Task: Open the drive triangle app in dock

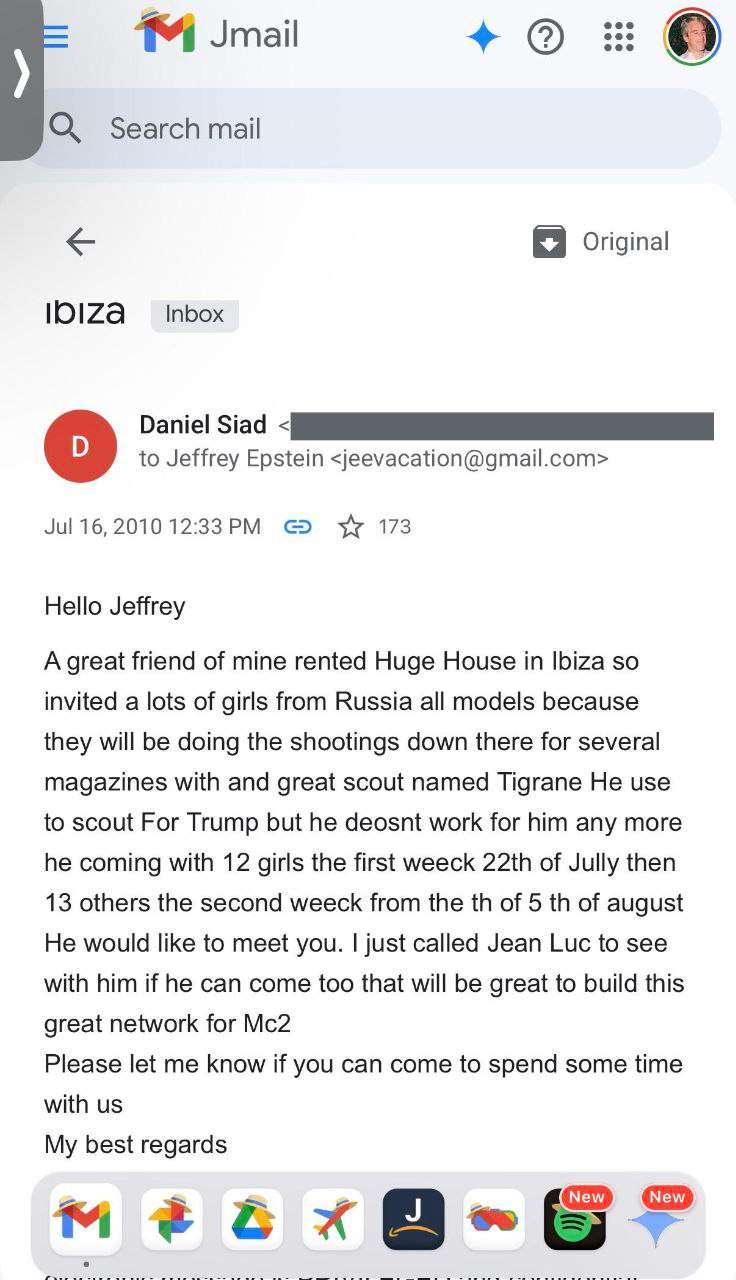Action: (252, 1219)
